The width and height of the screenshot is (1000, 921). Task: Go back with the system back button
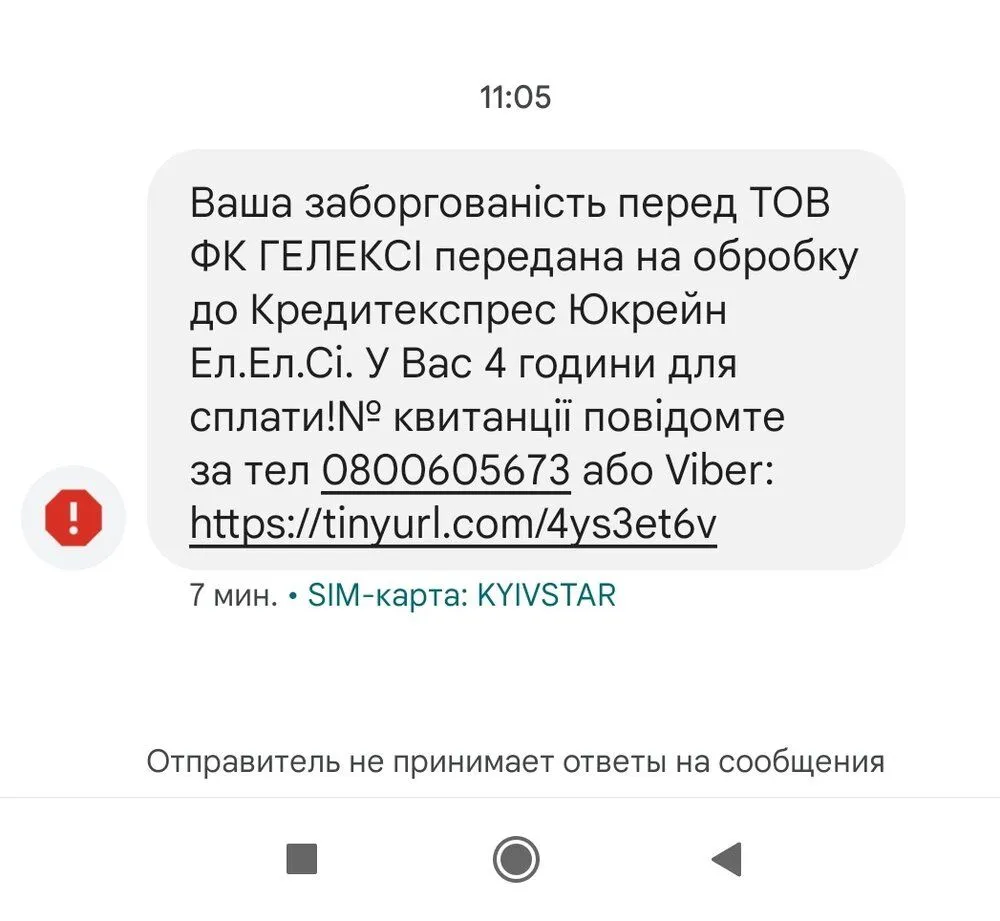726,859
